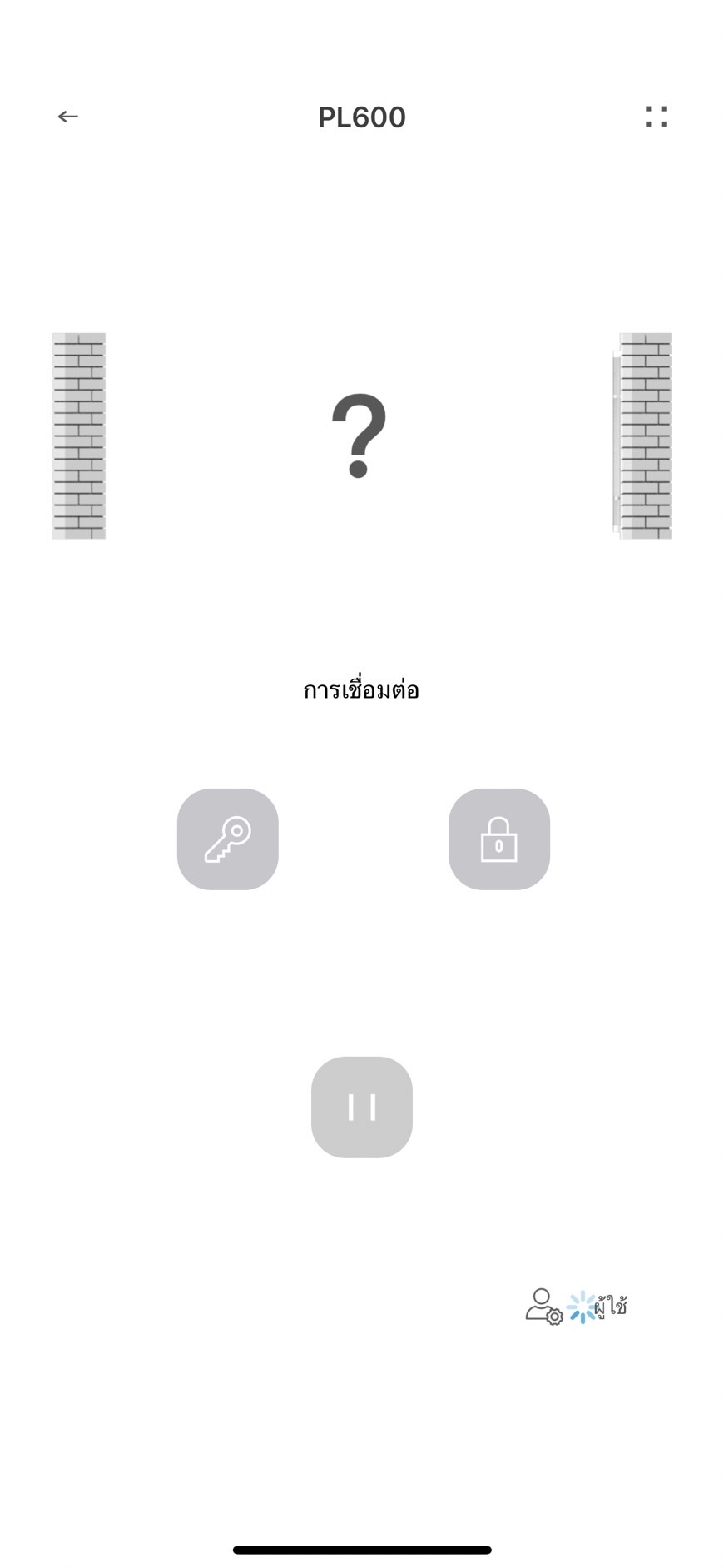Pause the gate with the pause button
724x1568 pixels.
[362, 1108]
